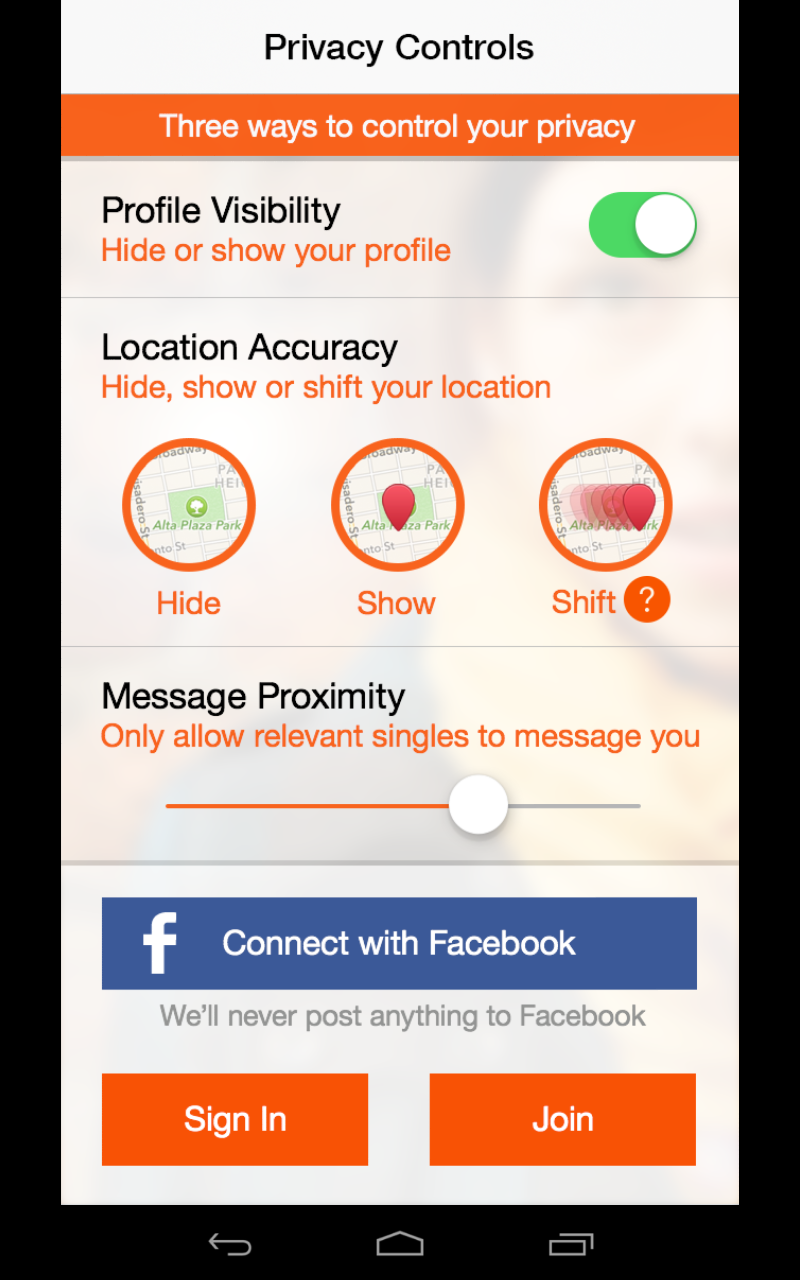
Task: Toggle the Profile Visibility switch
Action: coord(642,225)
